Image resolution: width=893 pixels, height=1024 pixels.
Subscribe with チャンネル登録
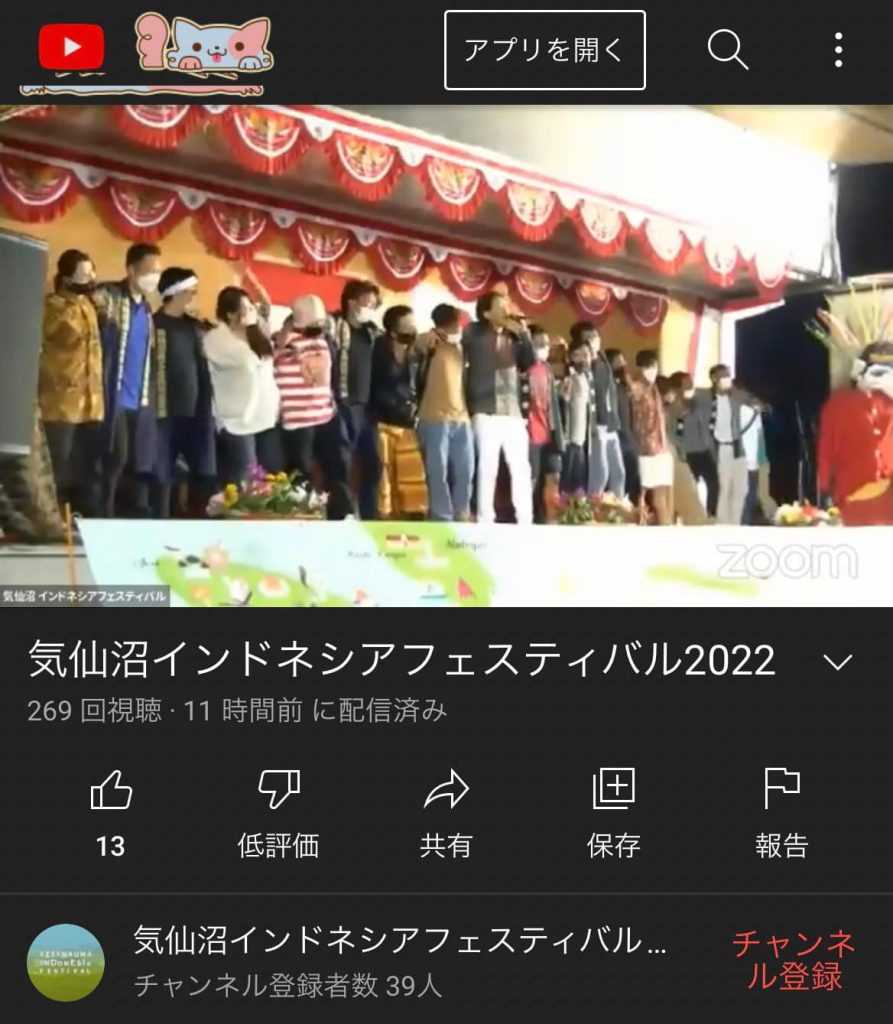click(x=794, y=960)
